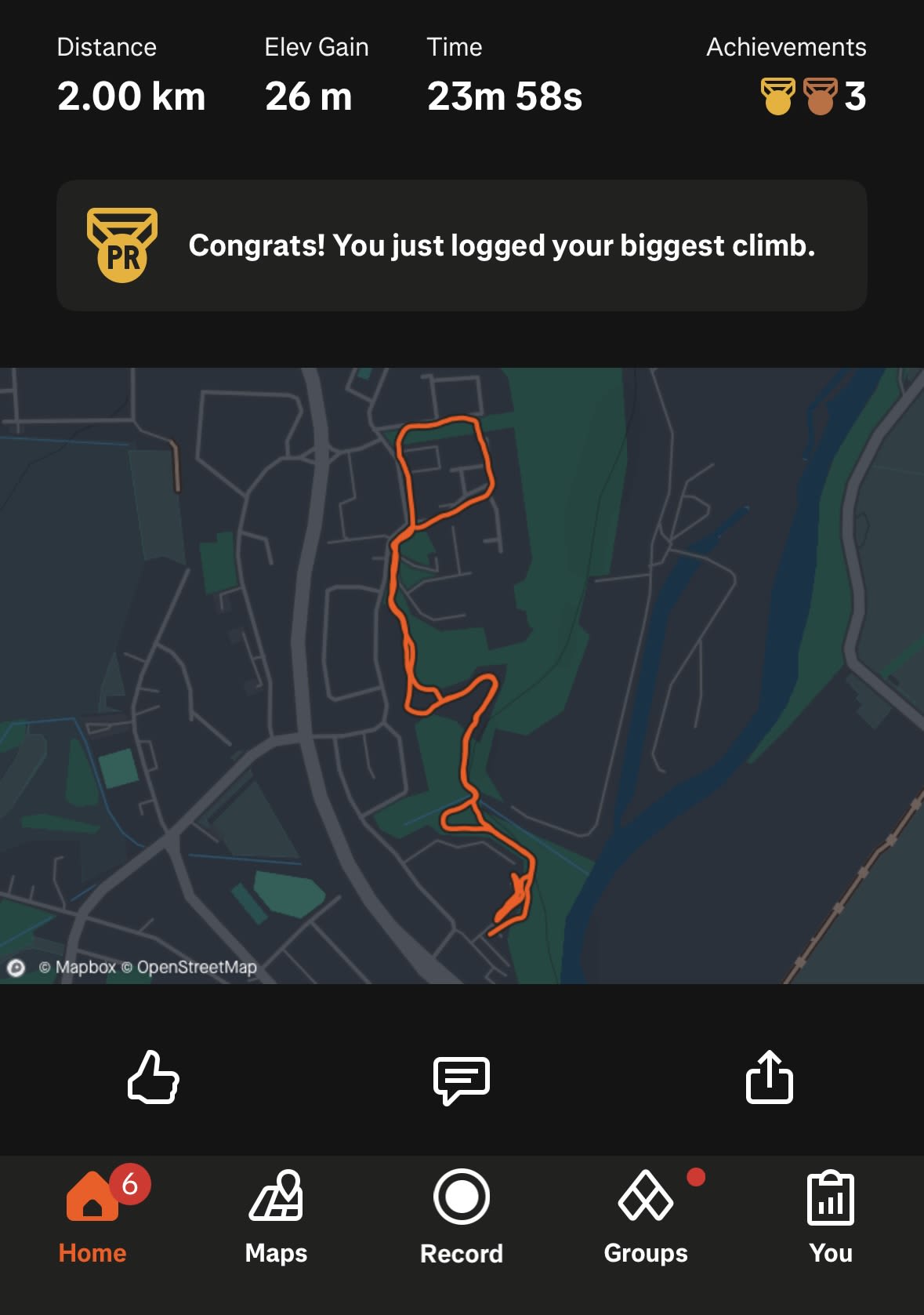Share this activity

[769, 1077]
